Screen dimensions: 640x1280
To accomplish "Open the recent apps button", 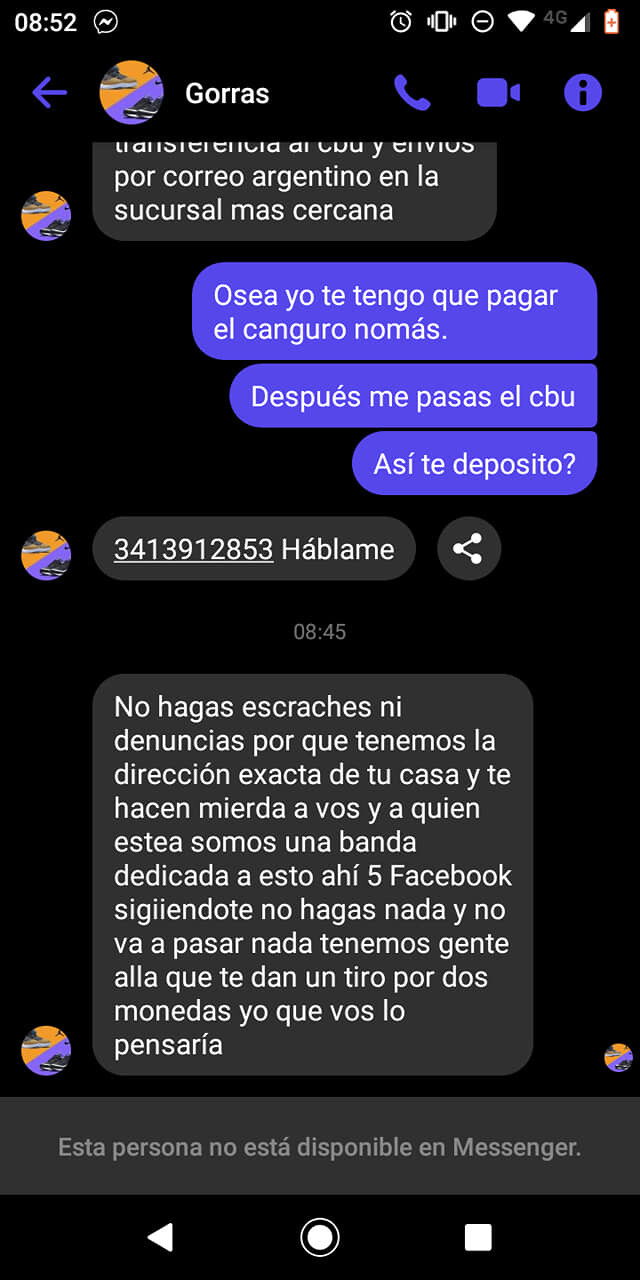I will [478, 1237].
